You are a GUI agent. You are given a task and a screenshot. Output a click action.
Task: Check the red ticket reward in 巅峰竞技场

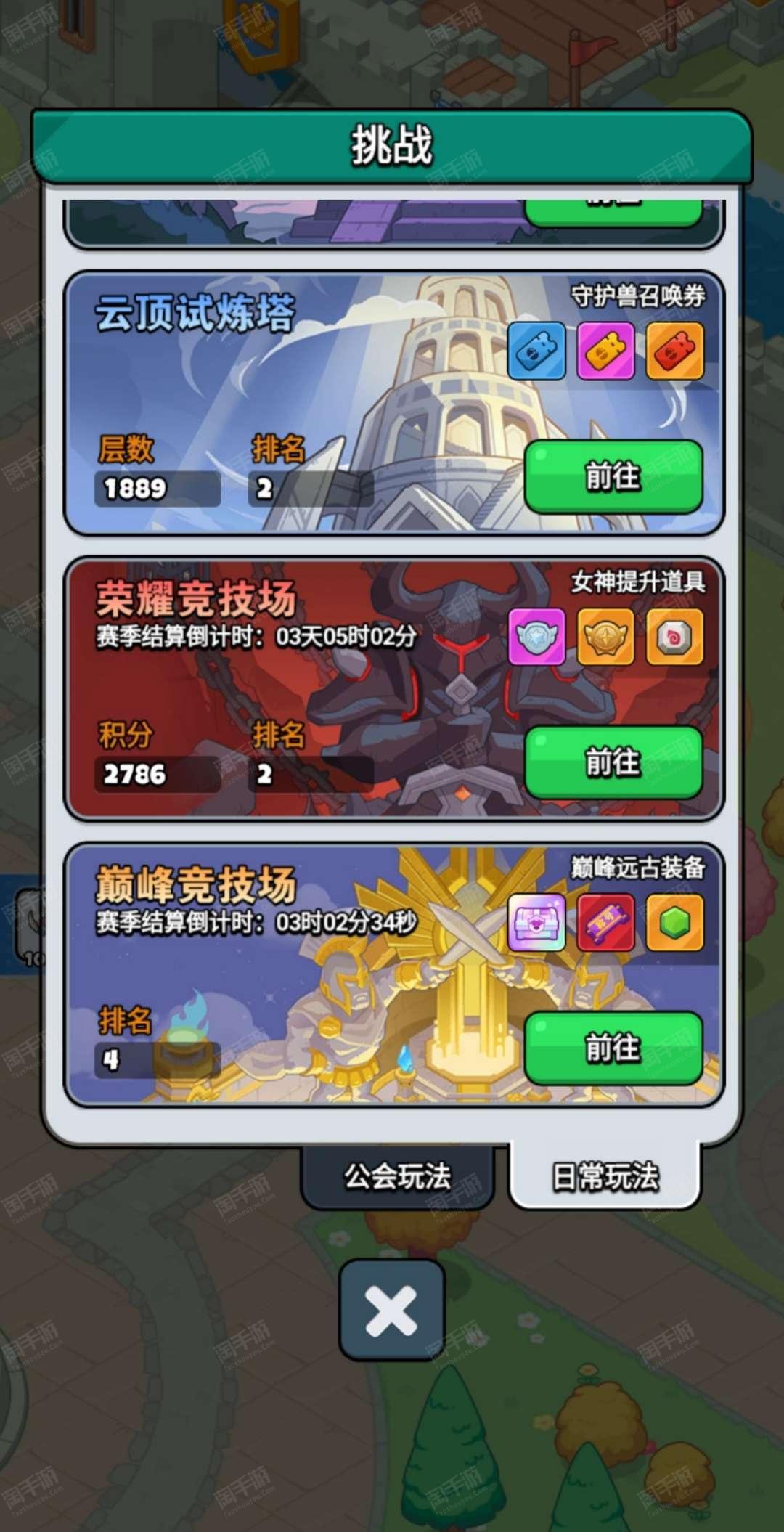tap(605, 922)
